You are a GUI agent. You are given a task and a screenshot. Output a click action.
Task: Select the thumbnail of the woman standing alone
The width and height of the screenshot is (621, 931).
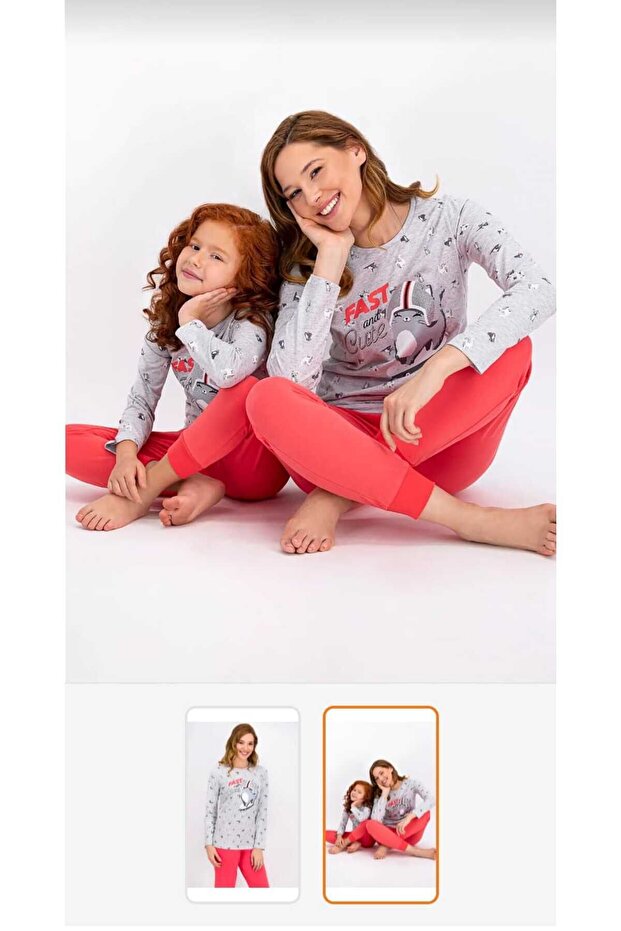(x=243, y=805)
